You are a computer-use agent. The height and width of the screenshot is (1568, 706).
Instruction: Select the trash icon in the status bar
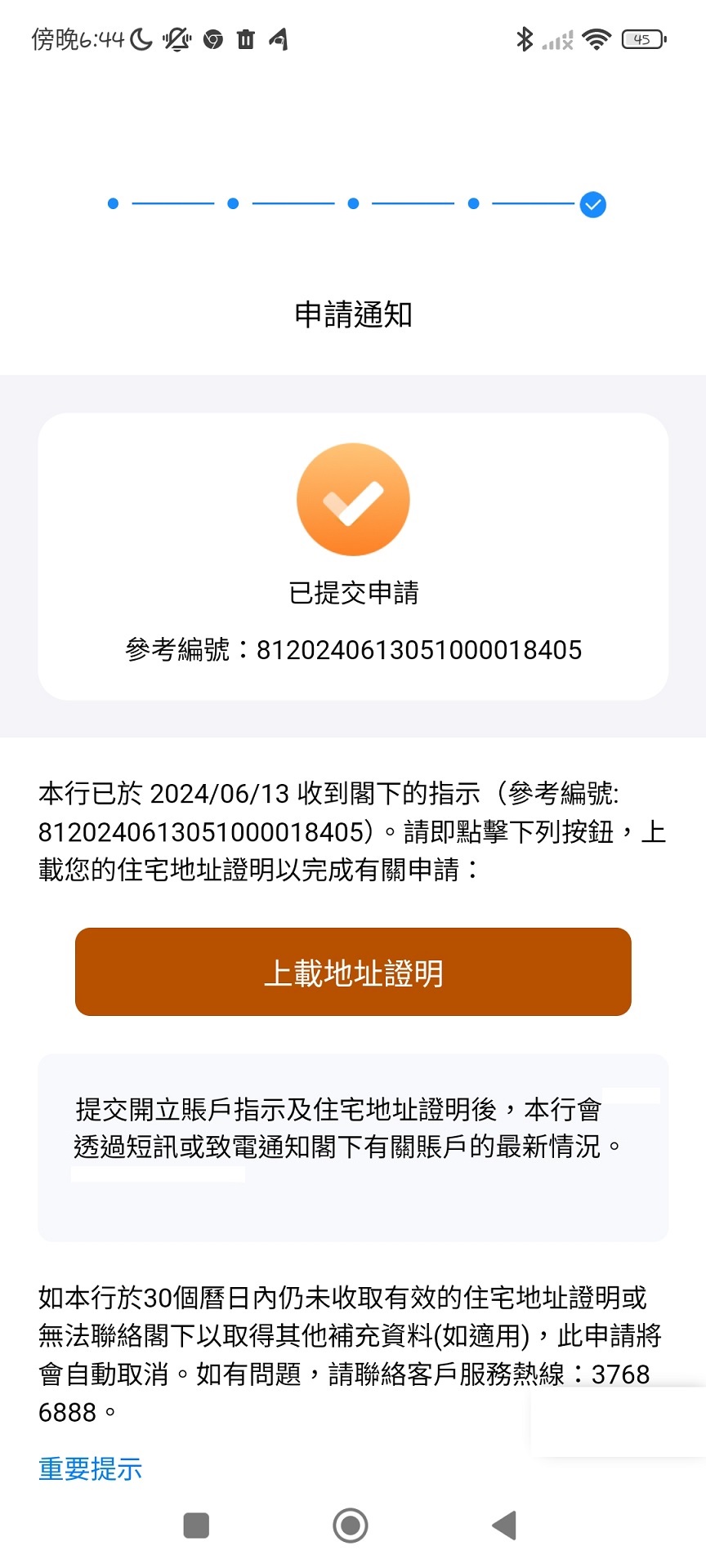click(x=247, y=38)
